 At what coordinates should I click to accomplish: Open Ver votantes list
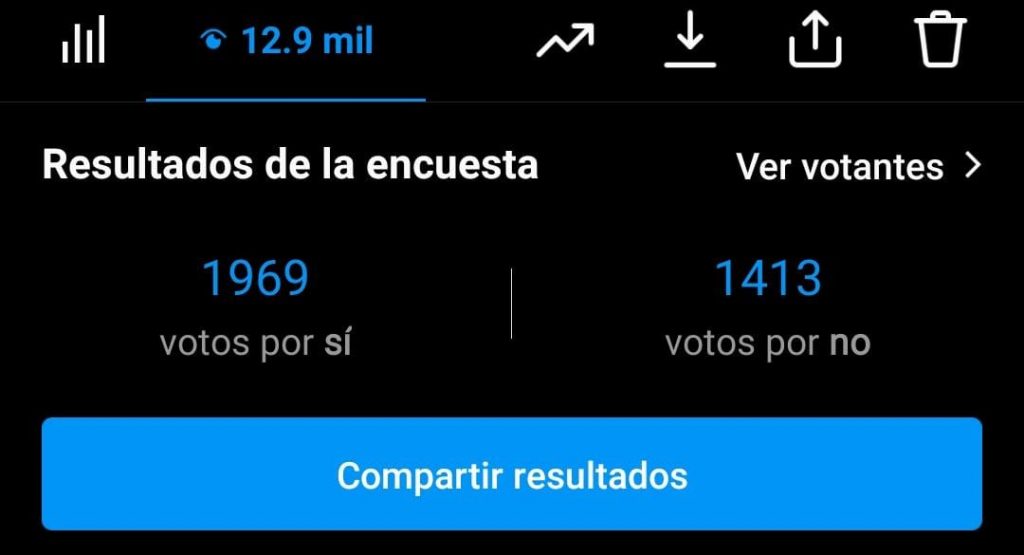(x=859, y=167)
